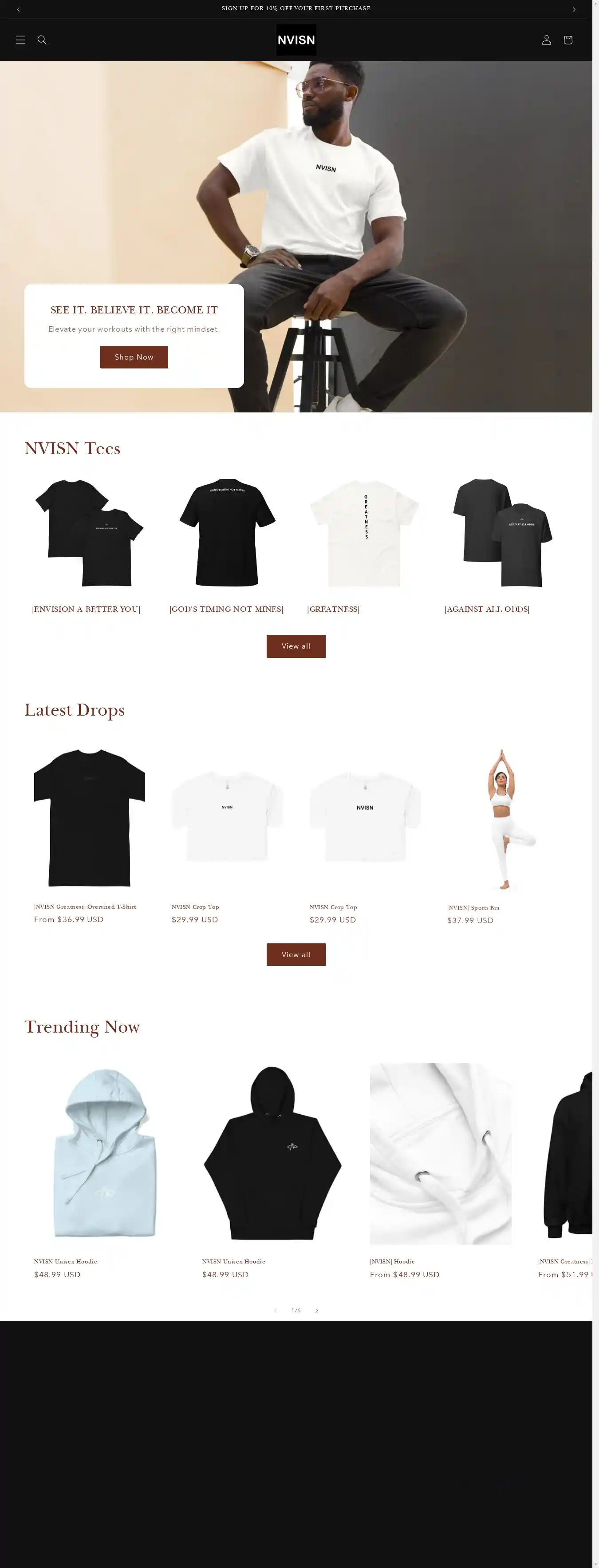The image size is (599, 1568).
Task: Open the hamburger menu
Action: 20,40
